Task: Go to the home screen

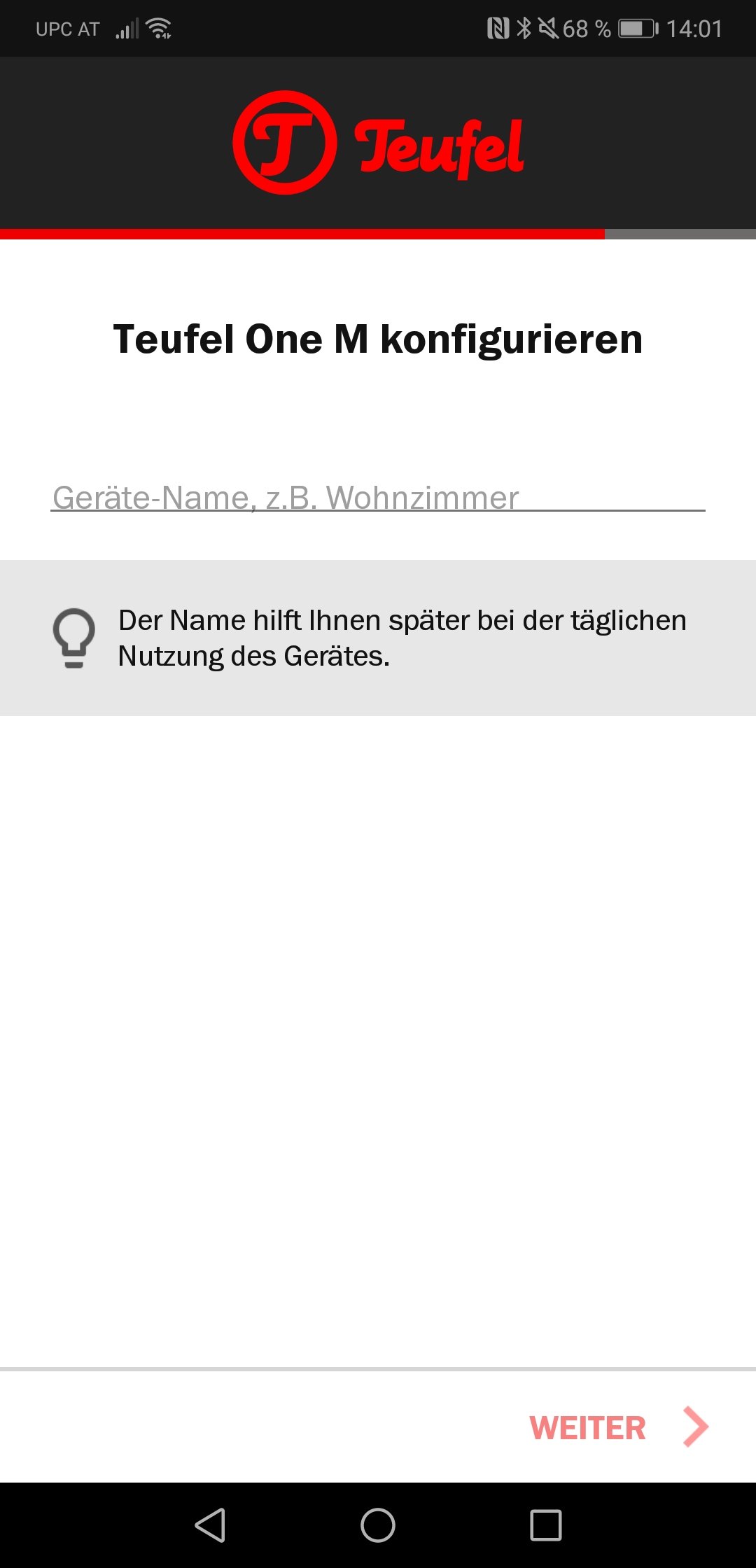Action: point(378,1525)
